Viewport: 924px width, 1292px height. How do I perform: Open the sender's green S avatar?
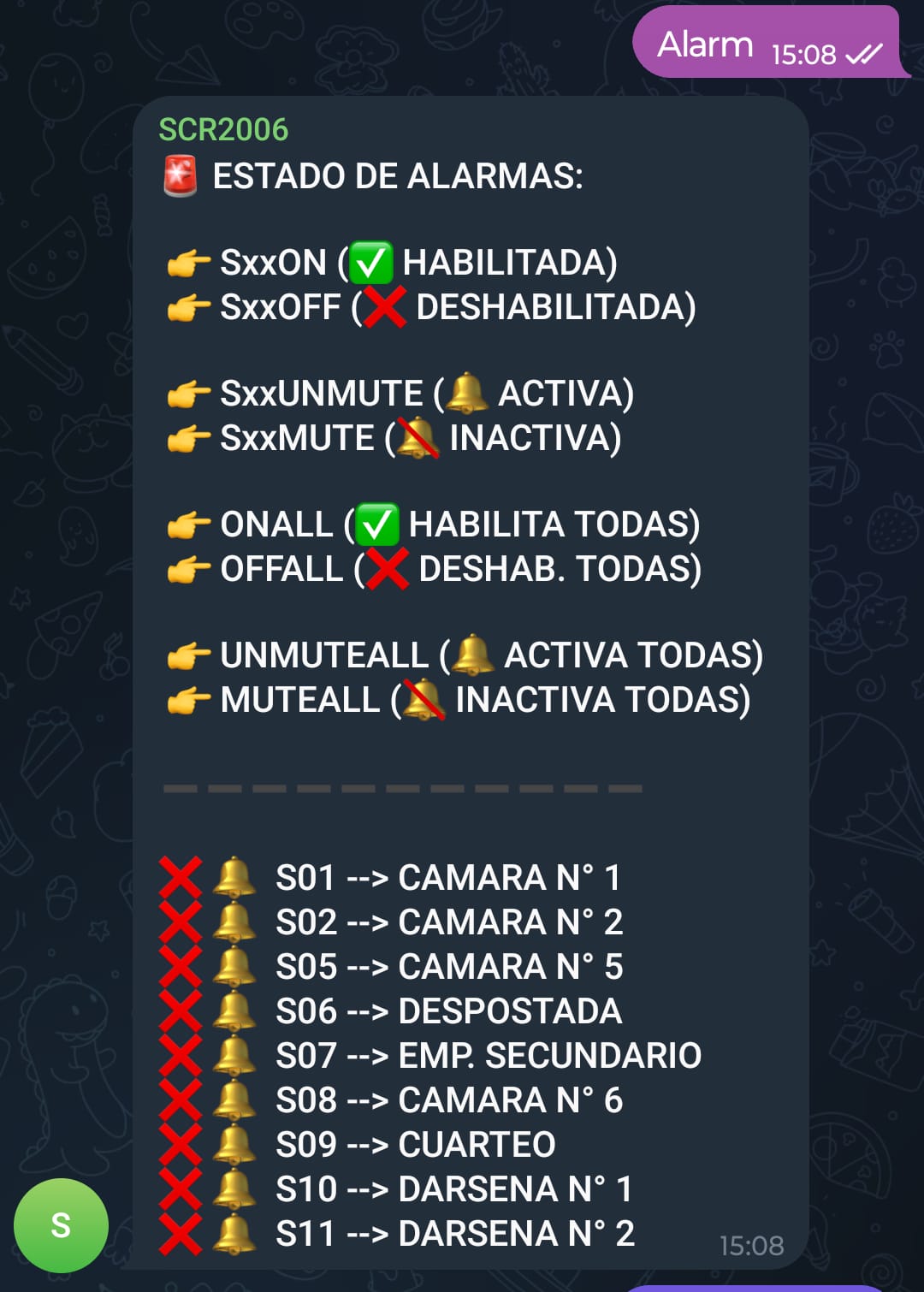pyautogui.click(x=61, y=1224)
